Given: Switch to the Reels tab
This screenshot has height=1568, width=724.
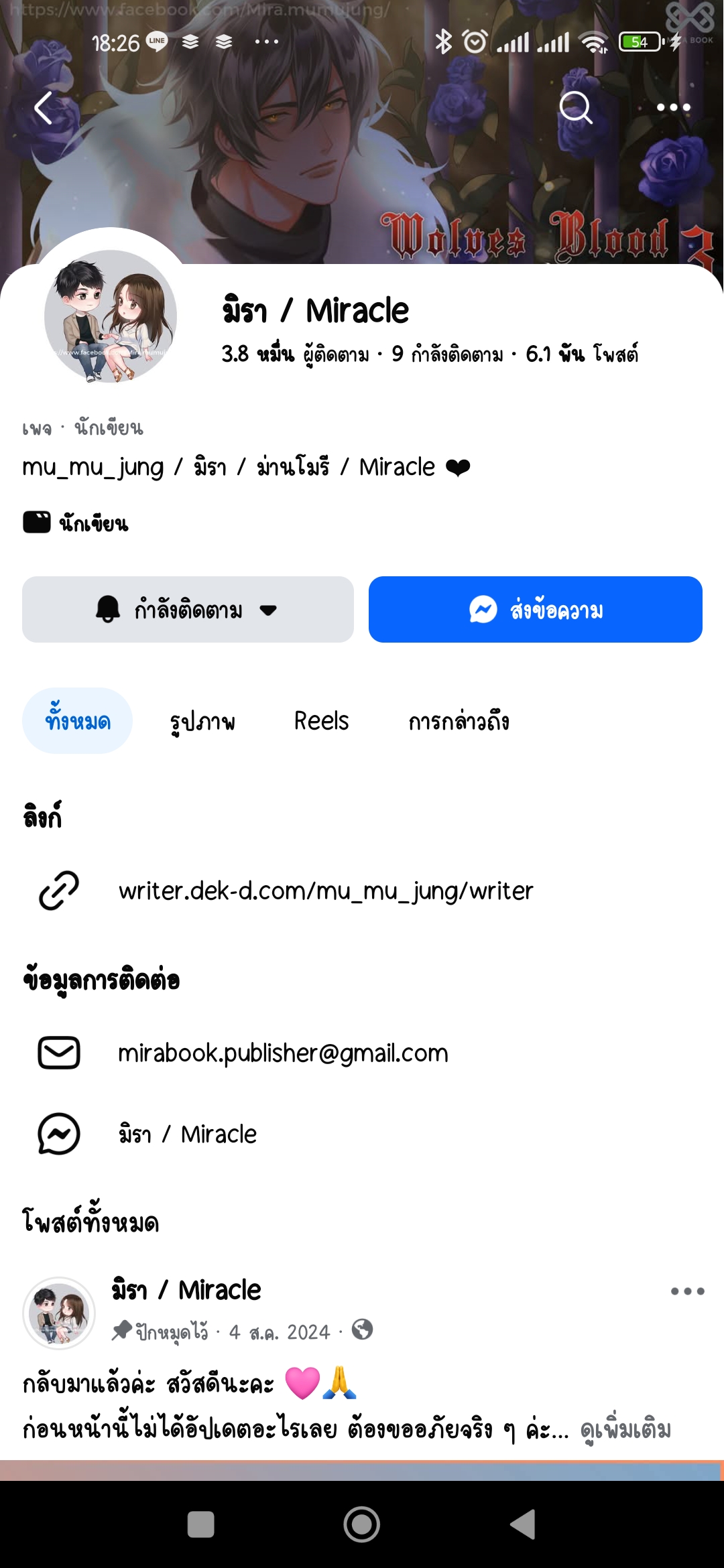Looking at the screenshot, I should click(321, 721).
